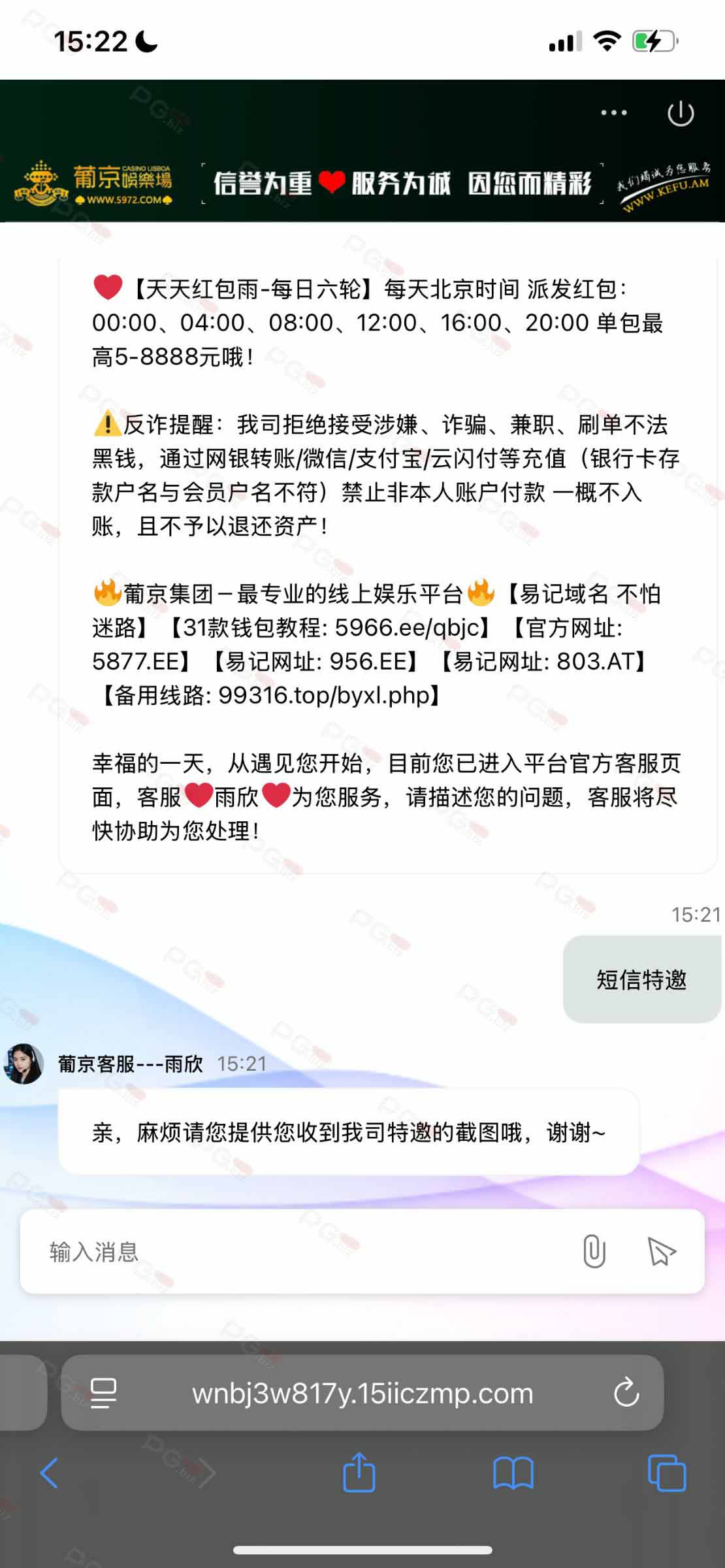Share this page from the browser toolbar
Image resolution: width=725 pixels, height=1568 pixels.
[359, 1473]
